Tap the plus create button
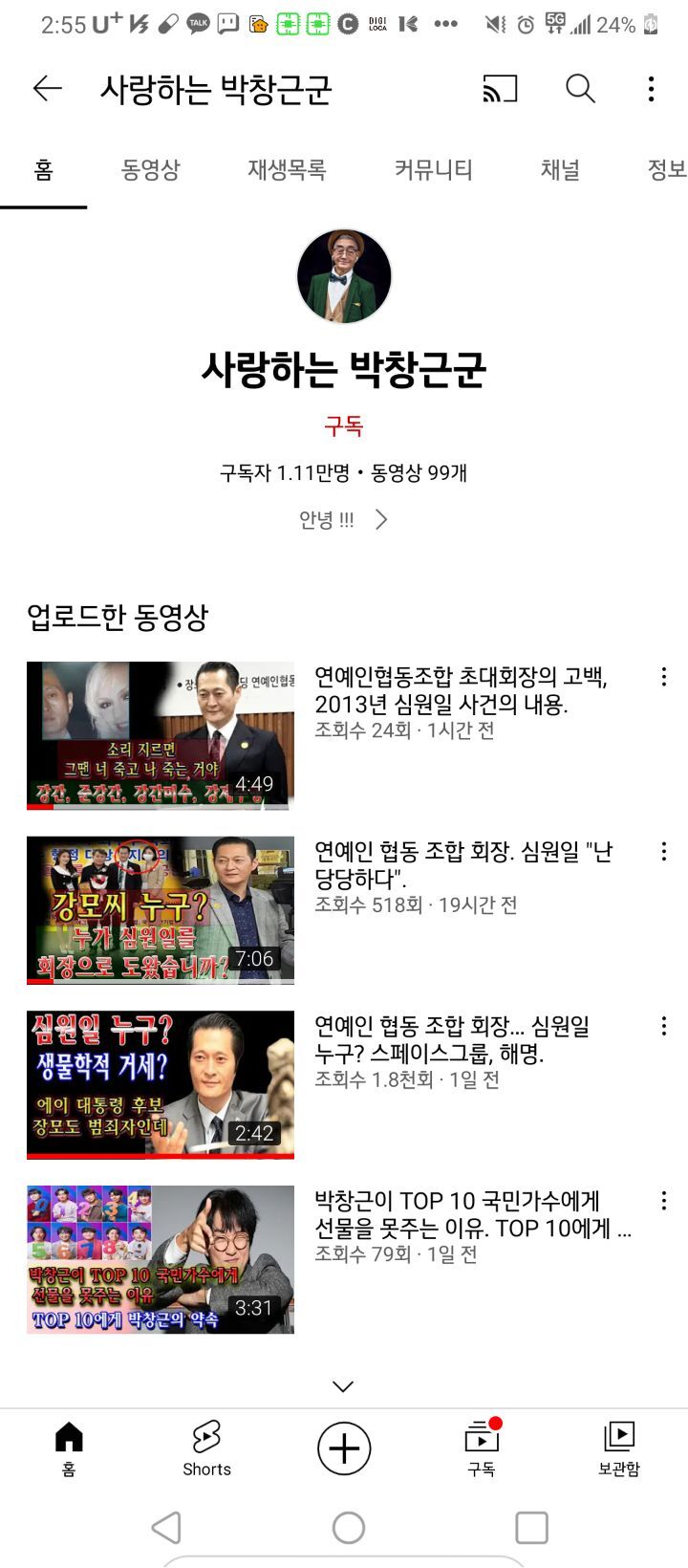This screenshot has height=1568, width=688. click(x=344, y=1448)
